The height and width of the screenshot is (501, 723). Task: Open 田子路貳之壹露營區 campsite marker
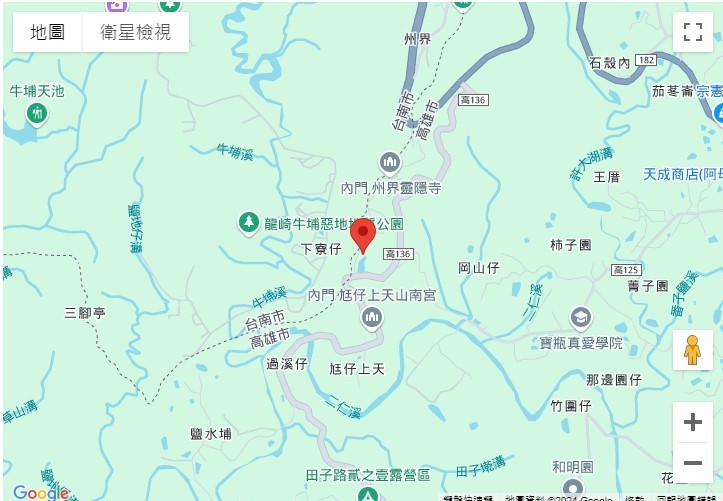click(x=367, y=494)
